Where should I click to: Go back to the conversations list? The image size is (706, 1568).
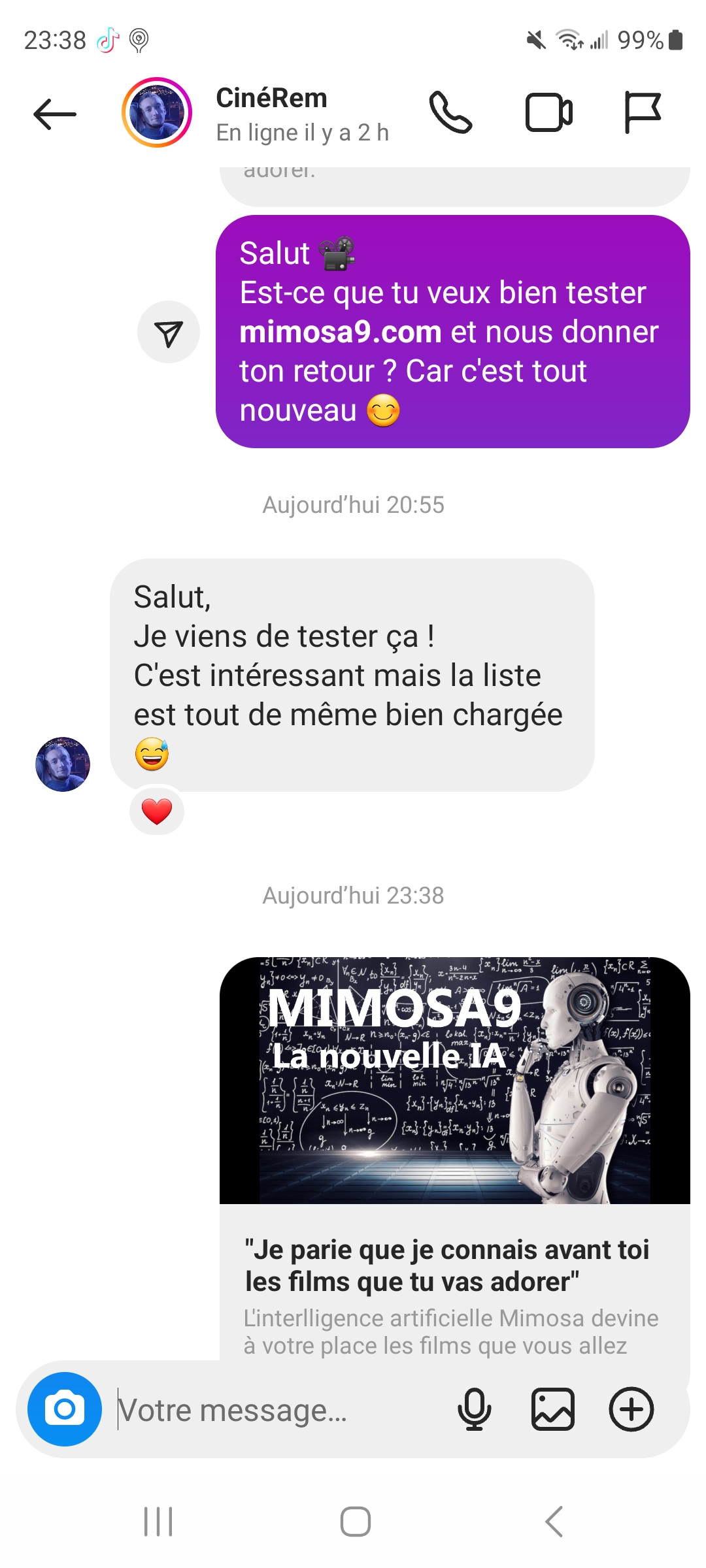[x=55, y=114]
